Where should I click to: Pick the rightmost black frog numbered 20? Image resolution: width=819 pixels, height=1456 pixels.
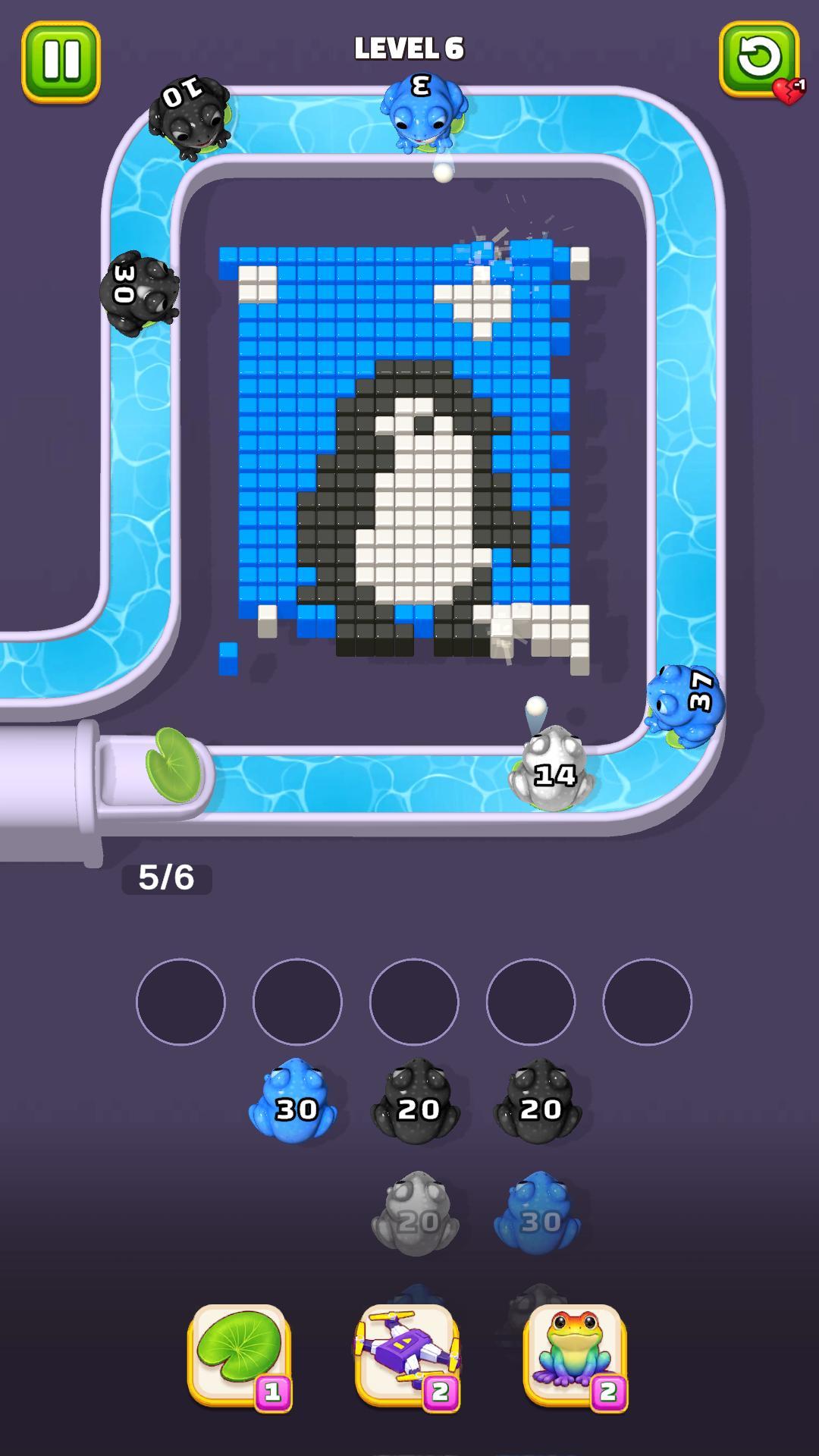tap(538, 1101)
